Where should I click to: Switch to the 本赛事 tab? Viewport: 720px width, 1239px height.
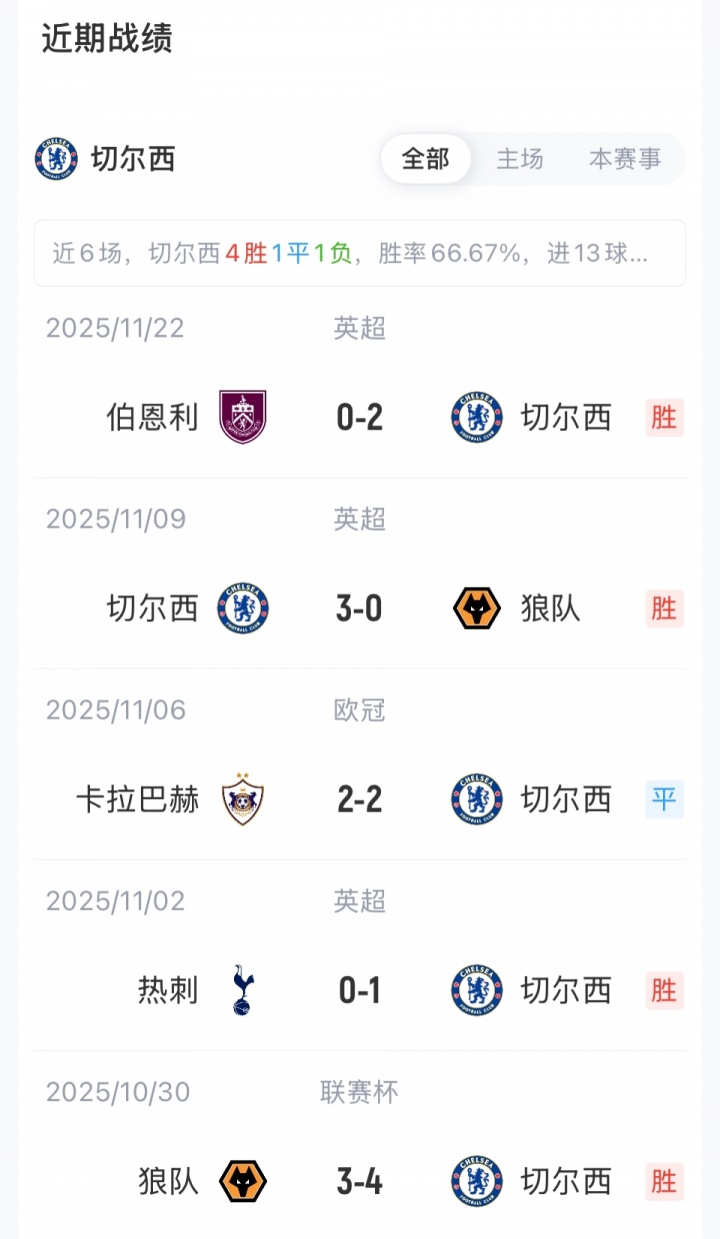tap(625, 159)
